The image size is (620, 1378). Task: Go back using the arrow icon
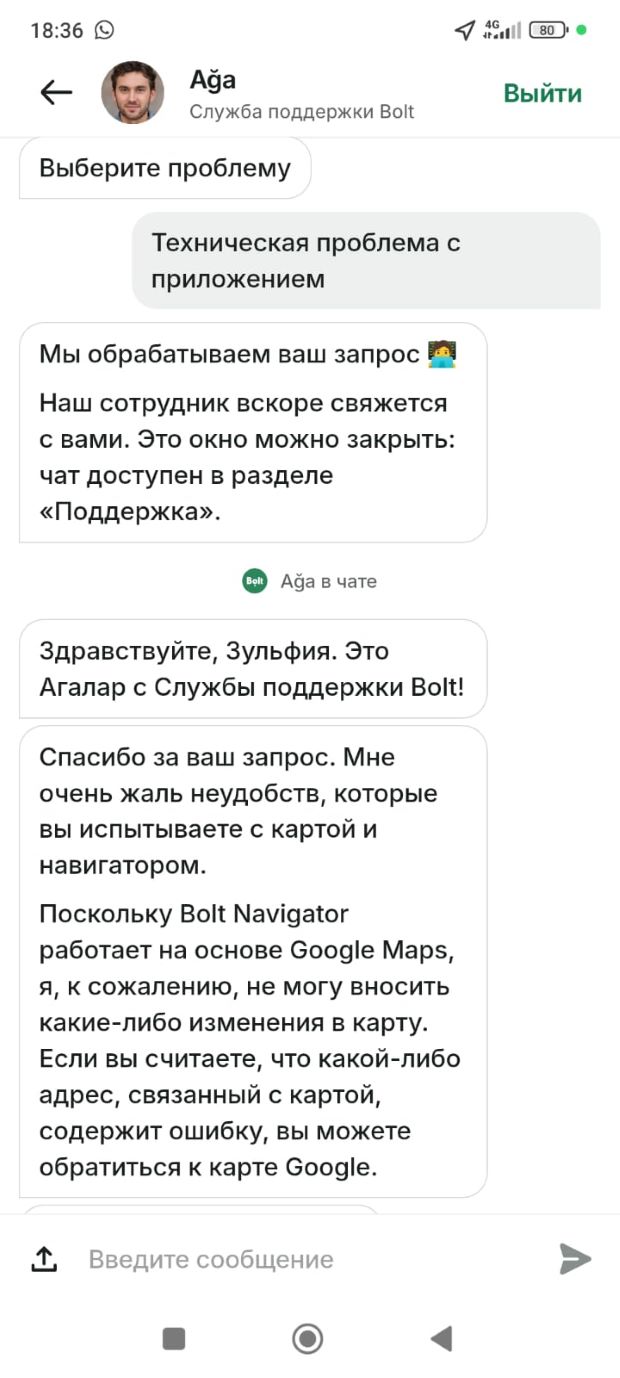pyautogui.click(x=56, y=93)
